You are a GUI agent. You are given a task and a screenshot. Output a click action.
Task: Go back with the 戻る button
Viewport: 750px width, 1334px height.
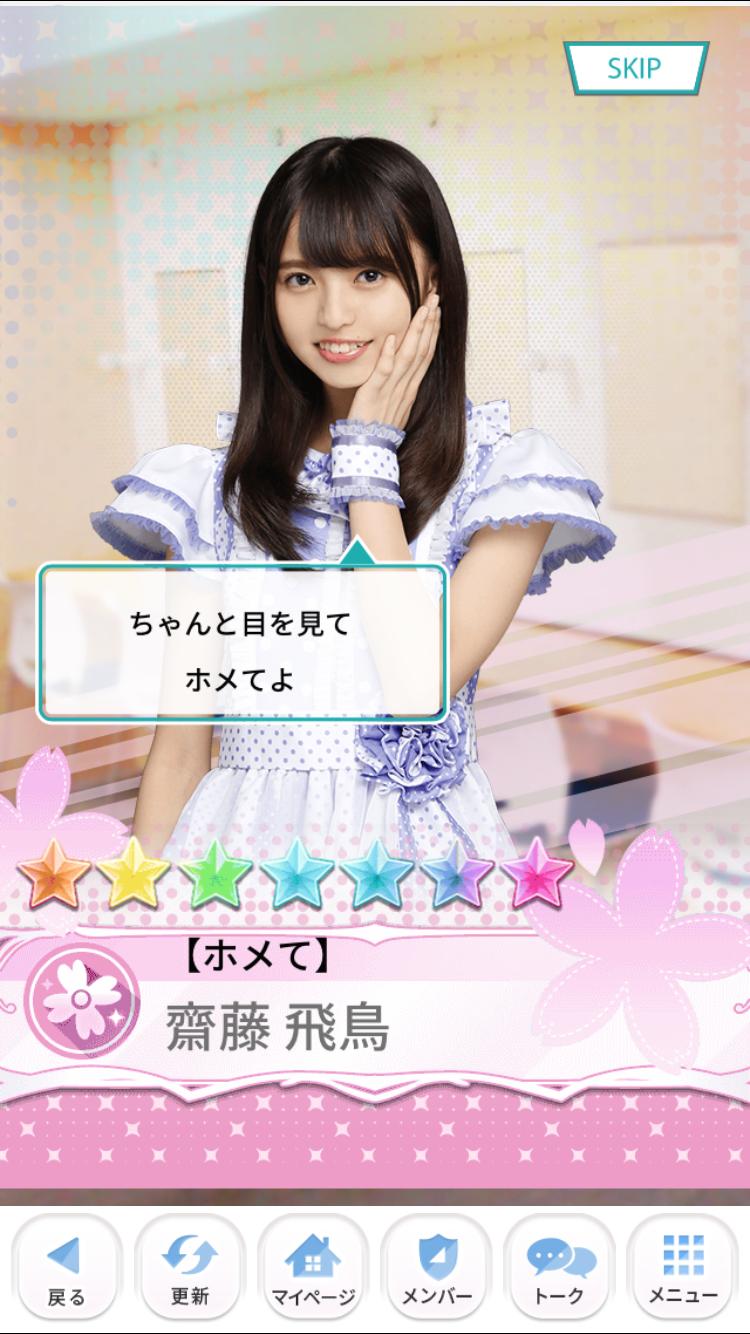66,1268
